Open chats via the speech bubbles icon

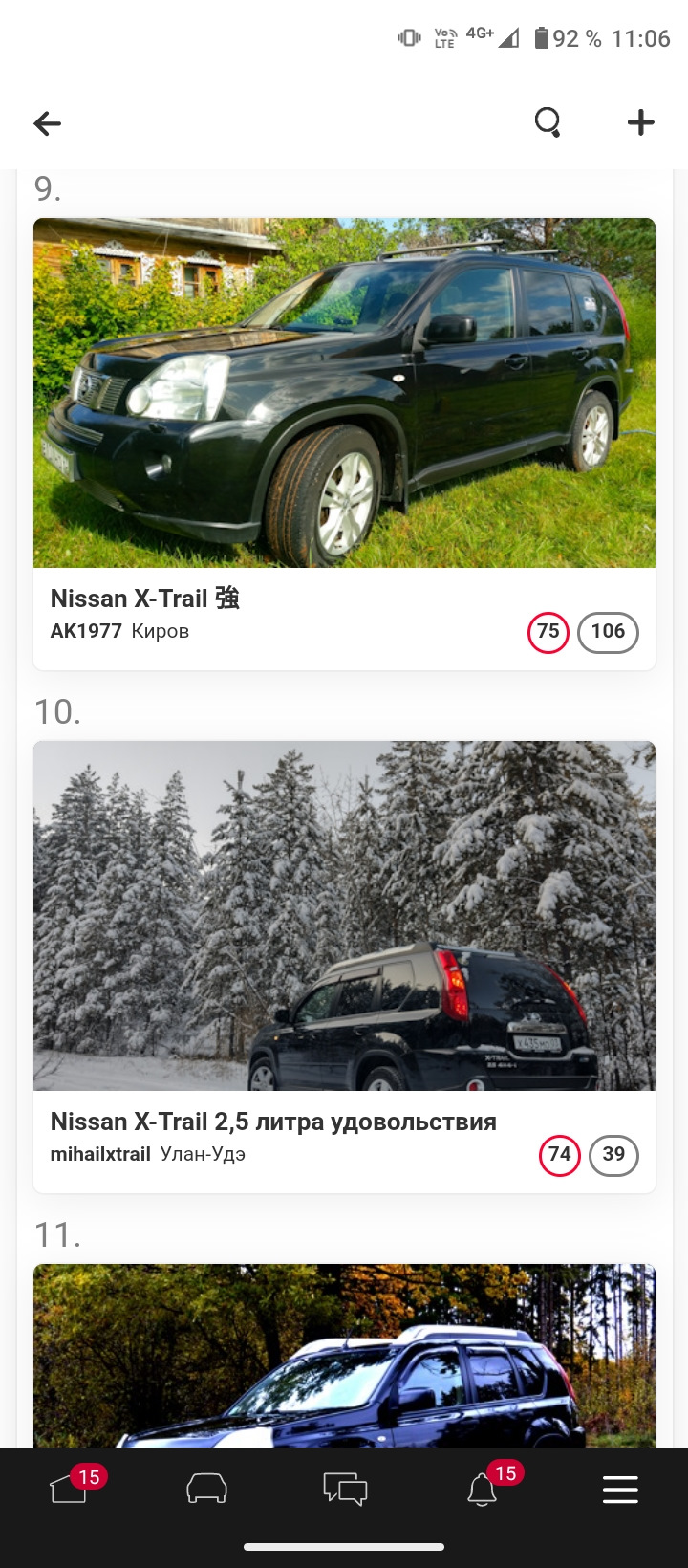[x=345, y=1489]
